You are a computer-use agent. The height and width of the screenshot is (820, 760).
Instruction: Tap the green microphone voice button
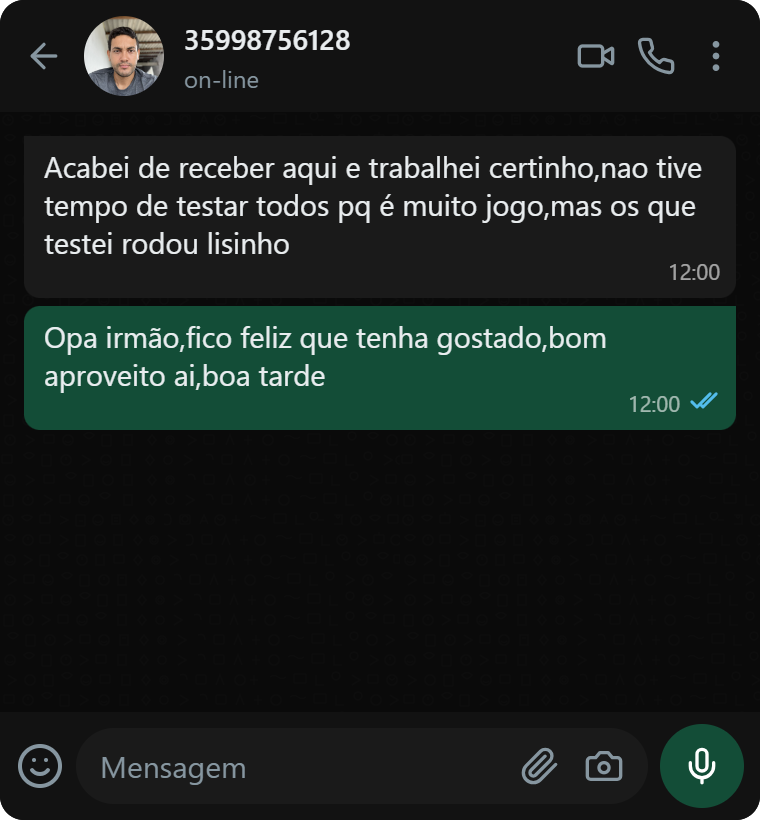coord(702,766)
